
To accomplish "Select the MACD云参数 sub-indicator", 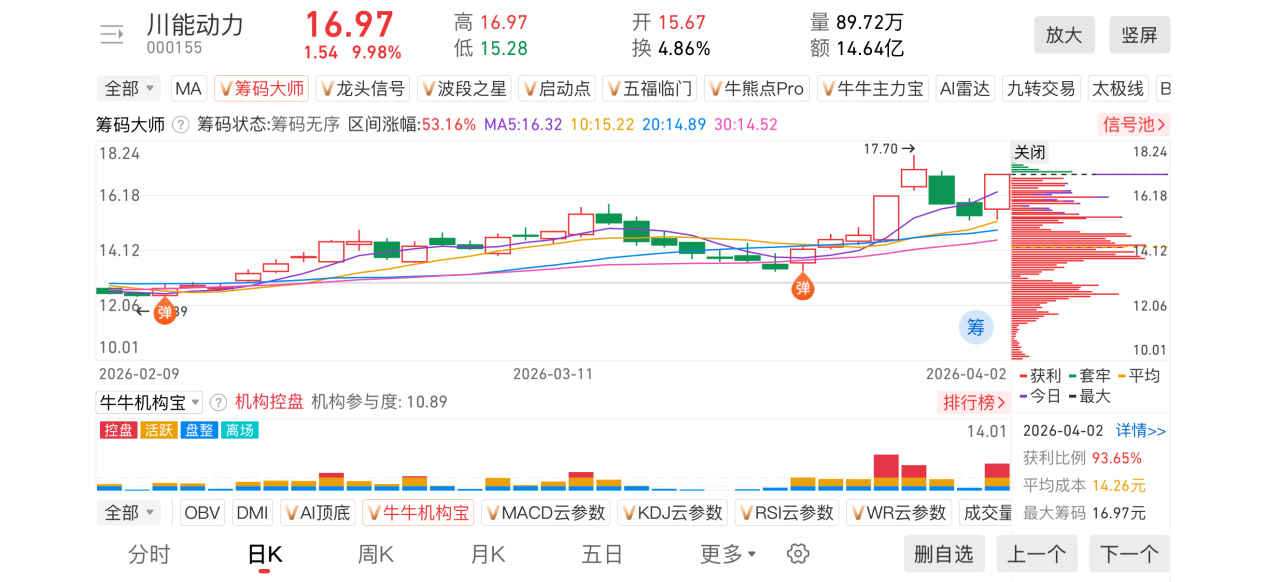I will click(545, 513).
